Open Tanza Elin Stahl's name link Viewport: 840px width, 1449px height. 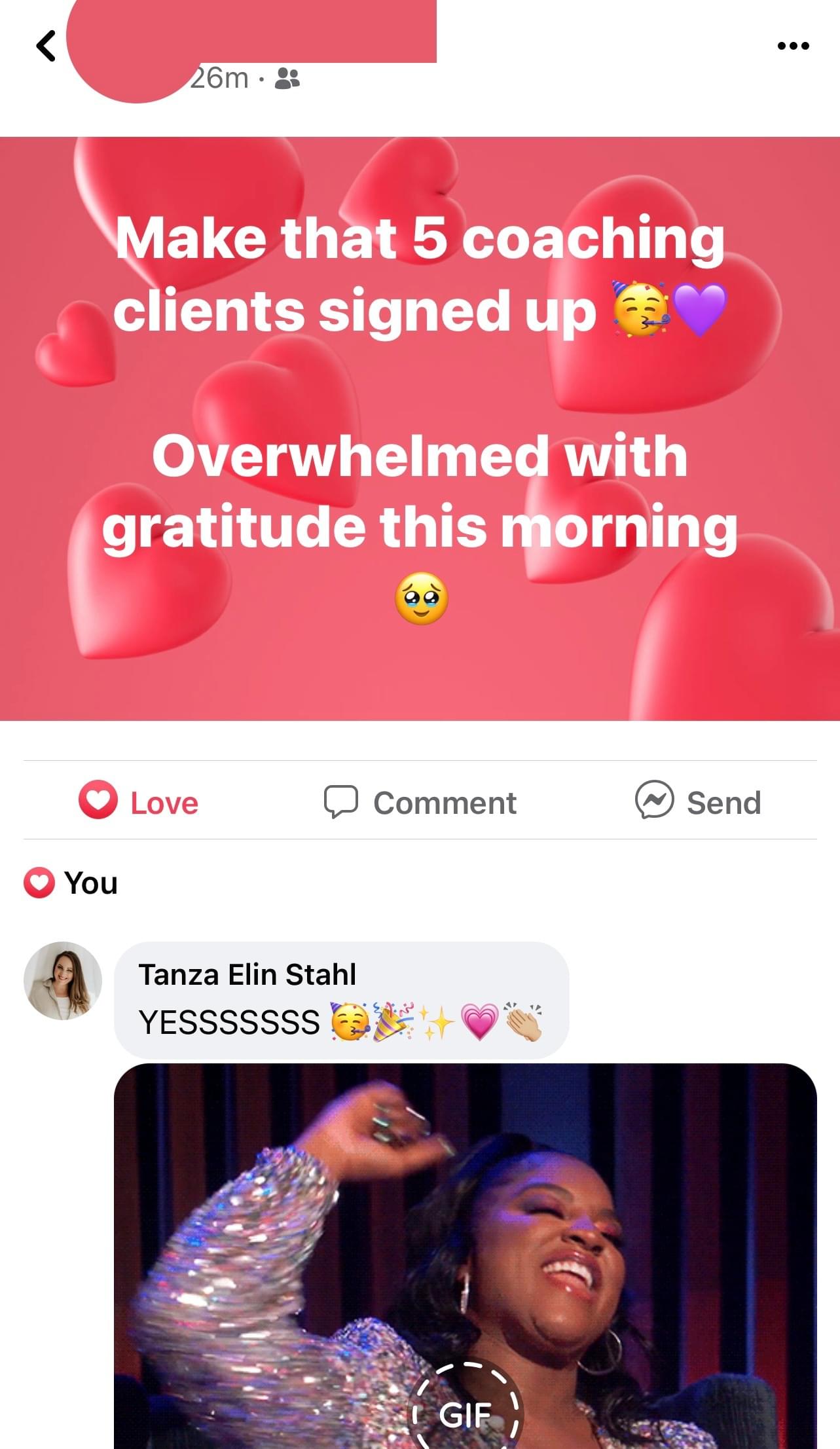(247, 974)
